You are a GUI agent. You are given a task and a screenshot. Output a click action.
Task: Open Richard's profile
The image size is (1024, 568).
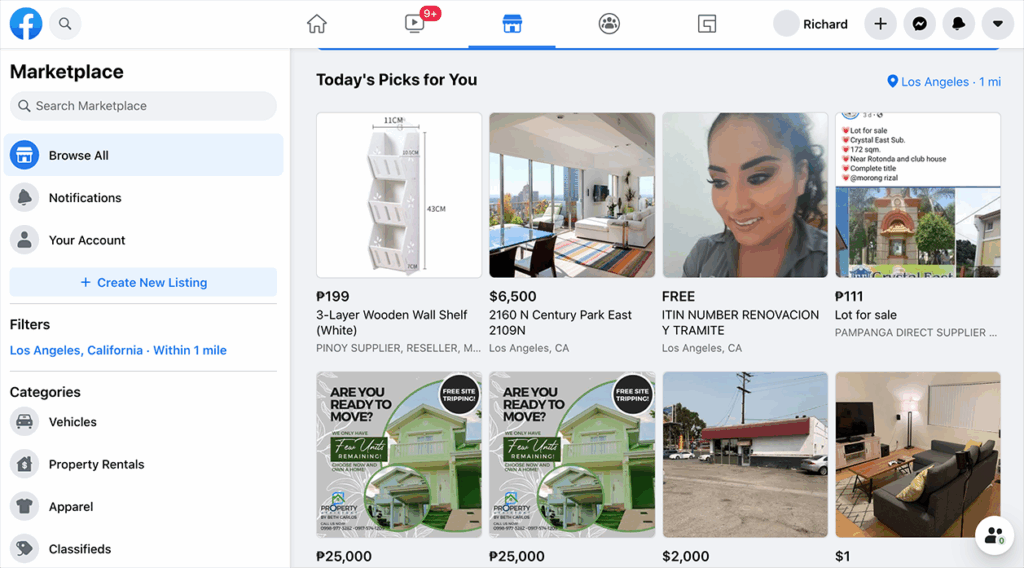[811, 24]
